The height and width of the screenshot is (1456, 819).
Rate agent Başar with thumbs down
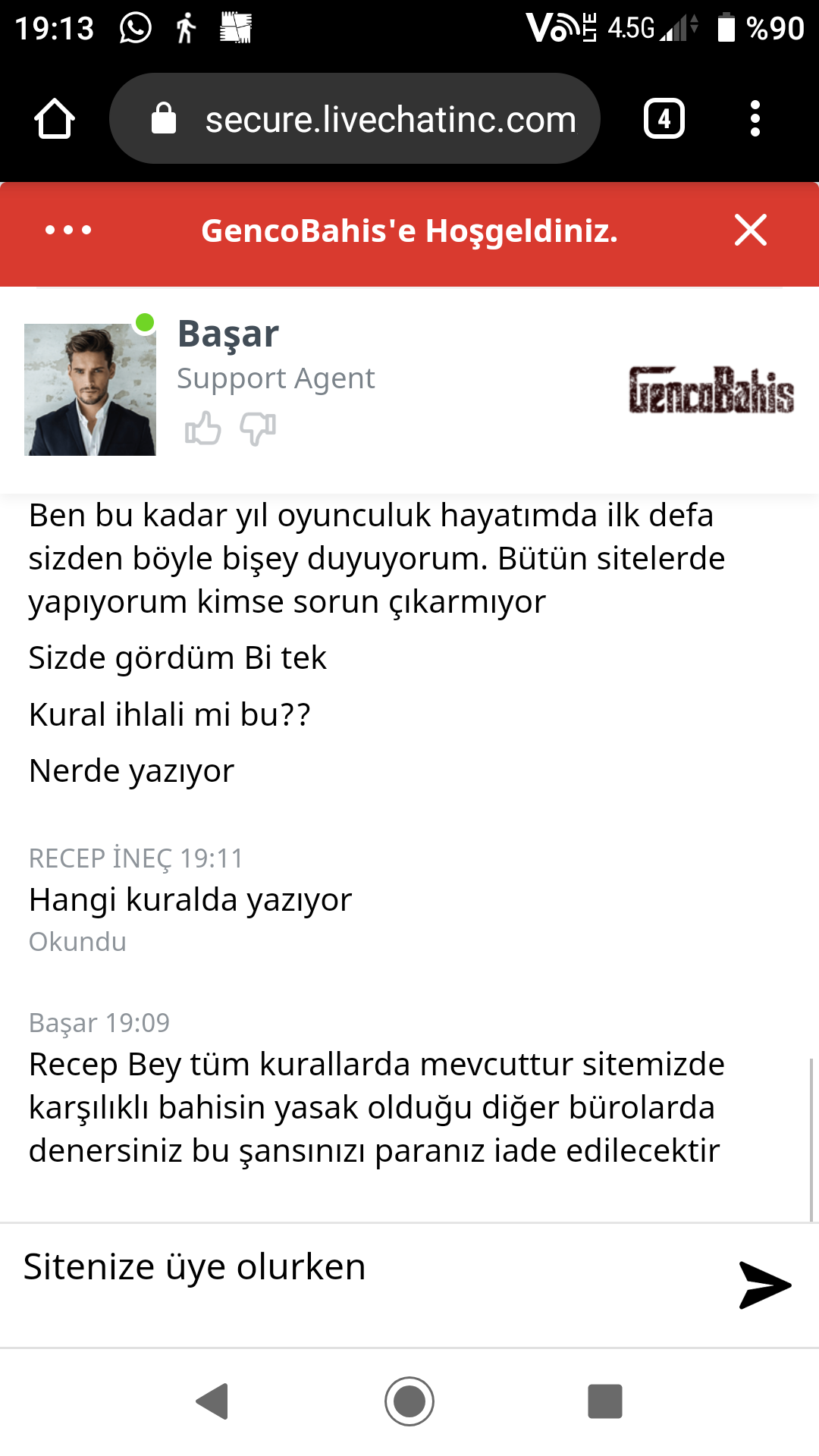click(x=258, y=428)
